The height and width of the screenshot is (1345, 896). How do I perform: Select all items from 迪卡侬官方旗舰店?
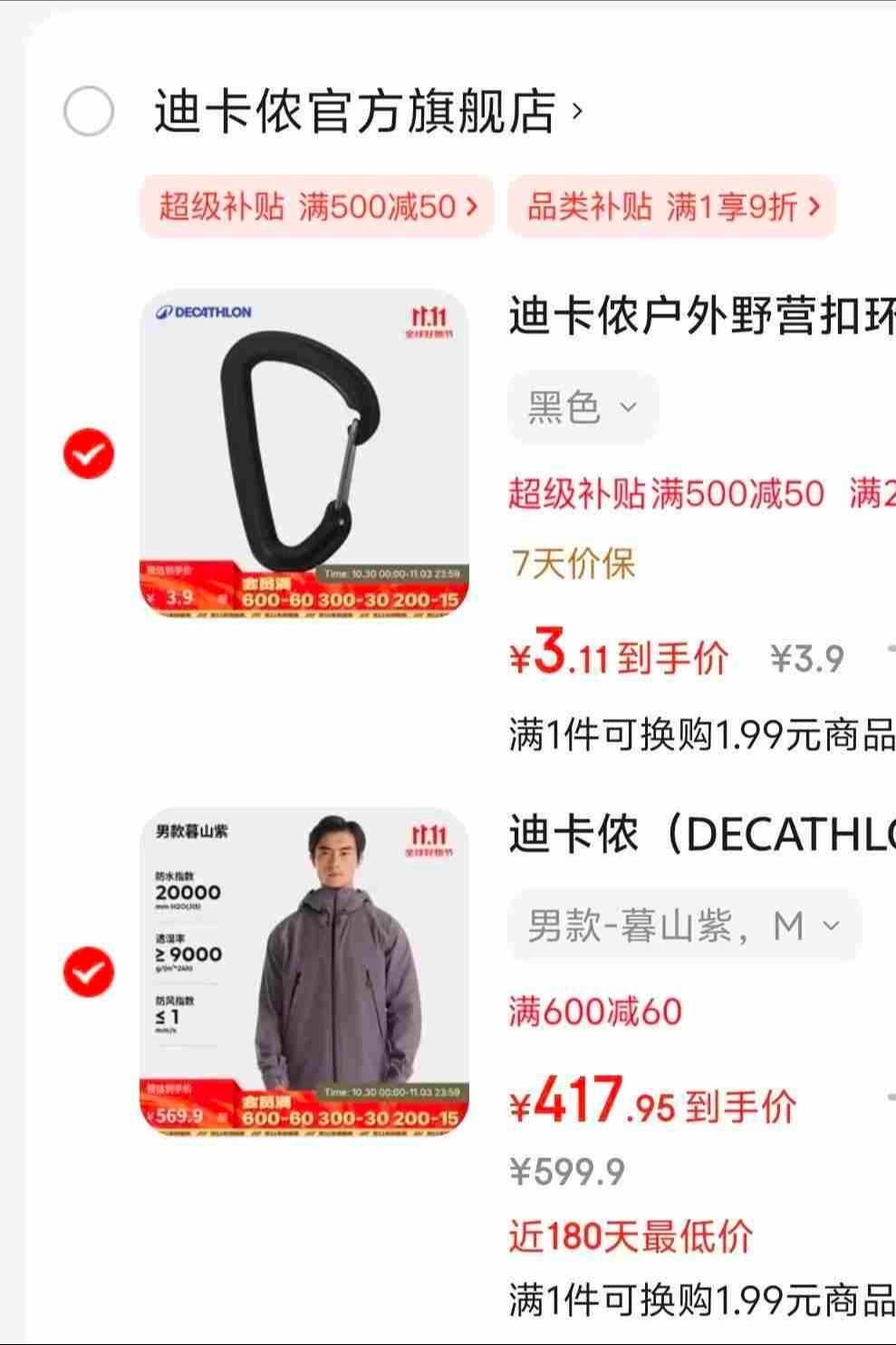point(89,111)
